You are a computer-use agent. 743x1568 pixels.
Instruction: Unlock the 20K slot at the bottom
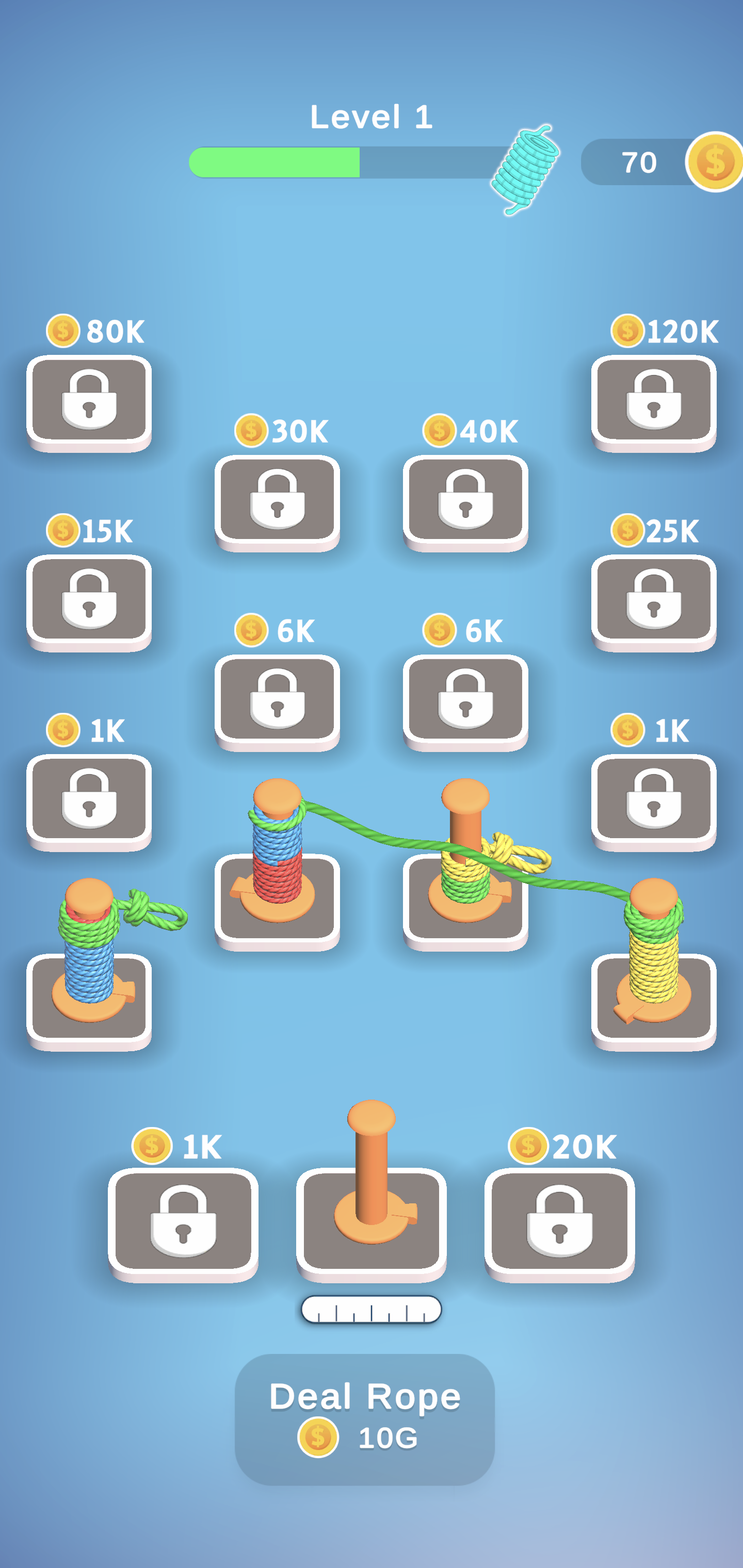(560, 1220)
